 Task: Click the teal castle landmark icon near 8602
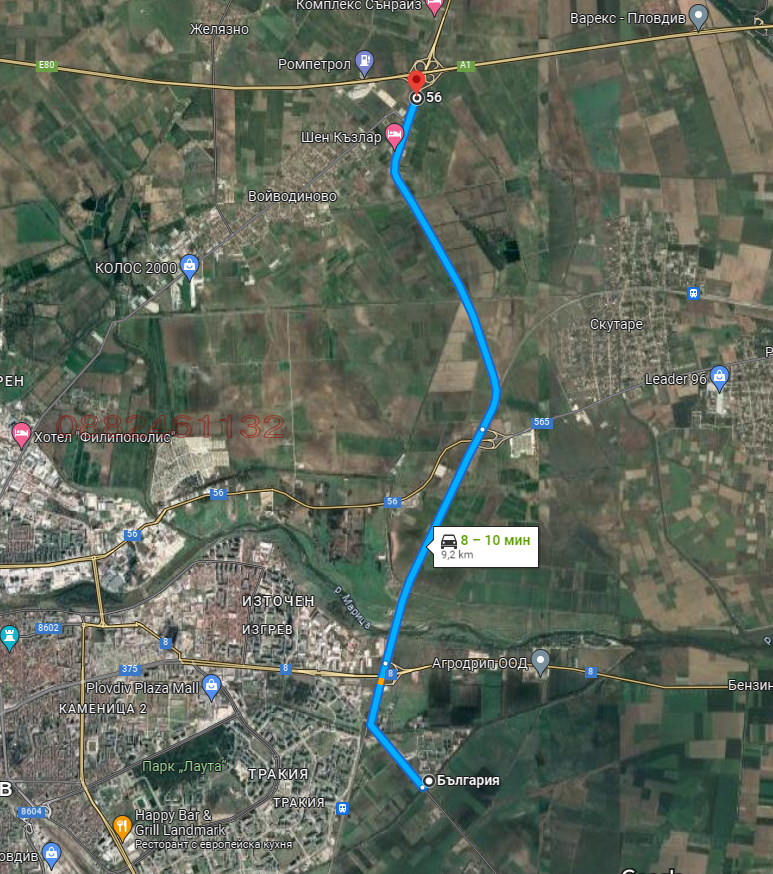point(8,633)
